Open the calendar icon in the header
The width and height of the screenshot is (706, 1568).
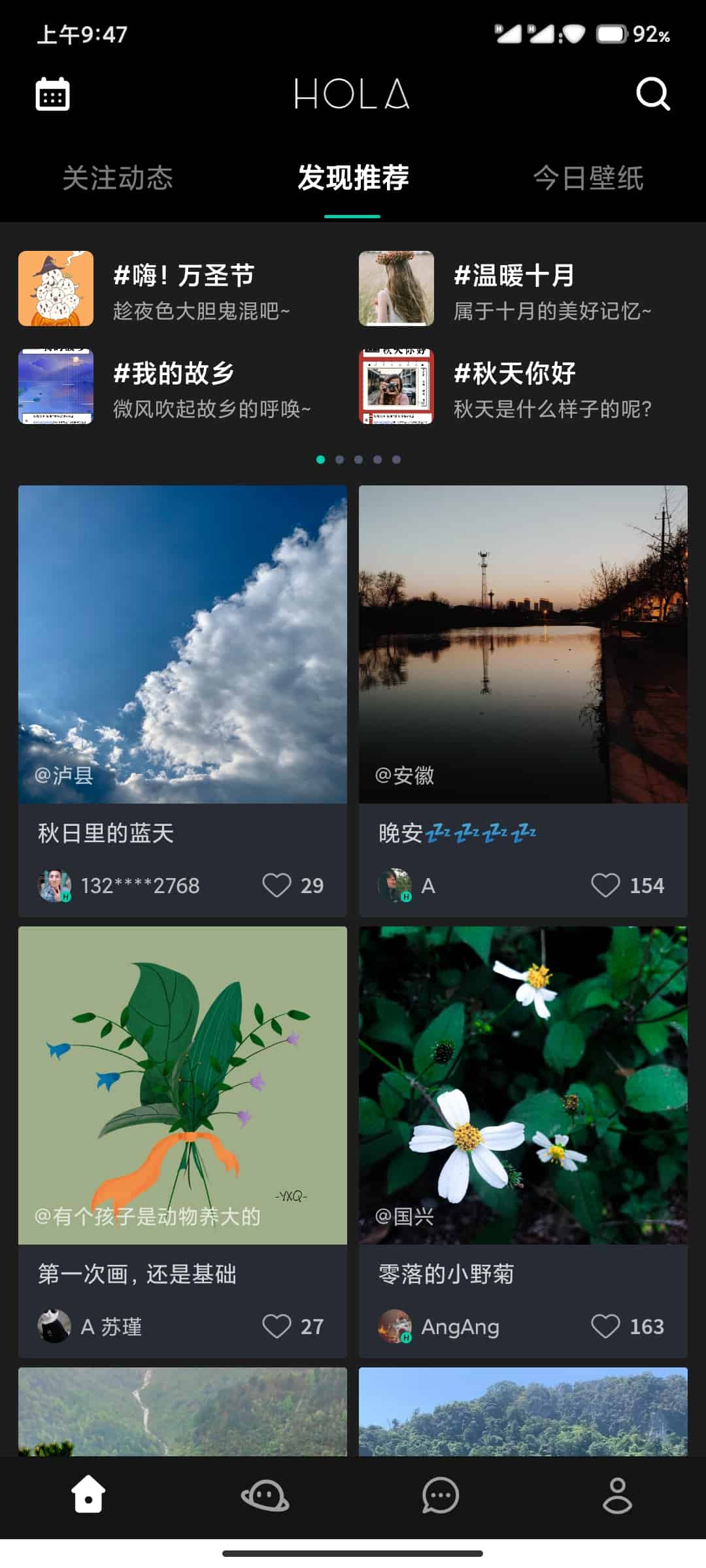pyautogui.click(x=52, y=94)
